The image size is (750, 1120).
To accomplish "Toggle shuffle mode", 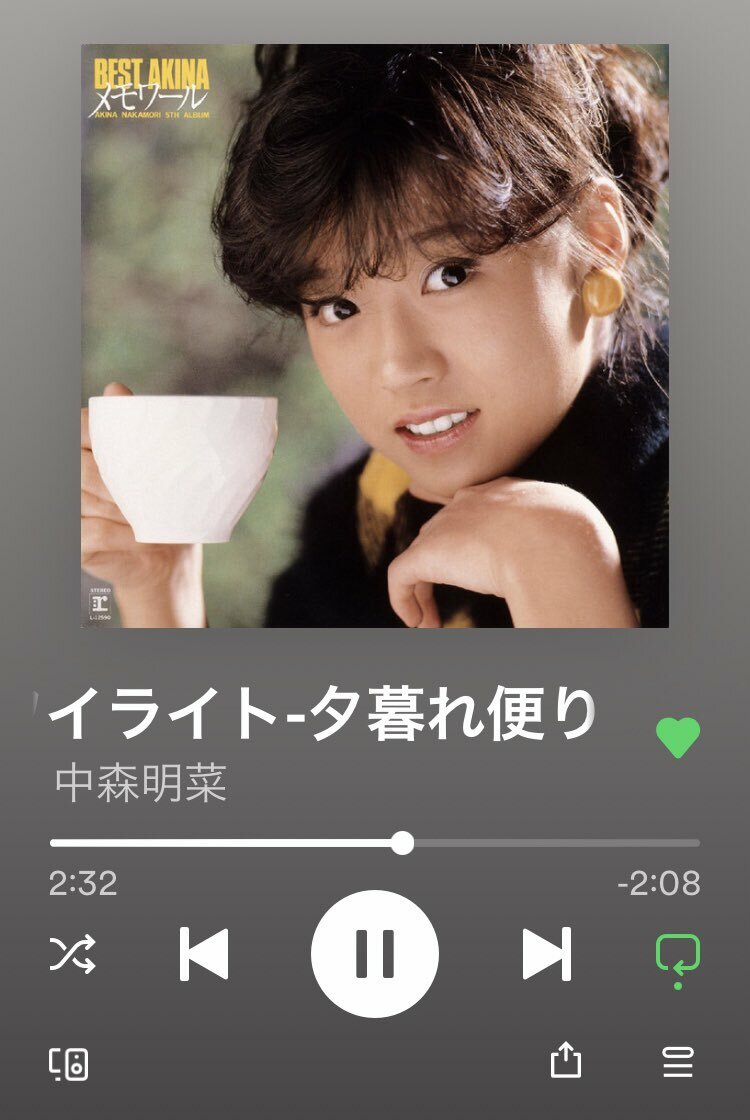I will point(72,954).
